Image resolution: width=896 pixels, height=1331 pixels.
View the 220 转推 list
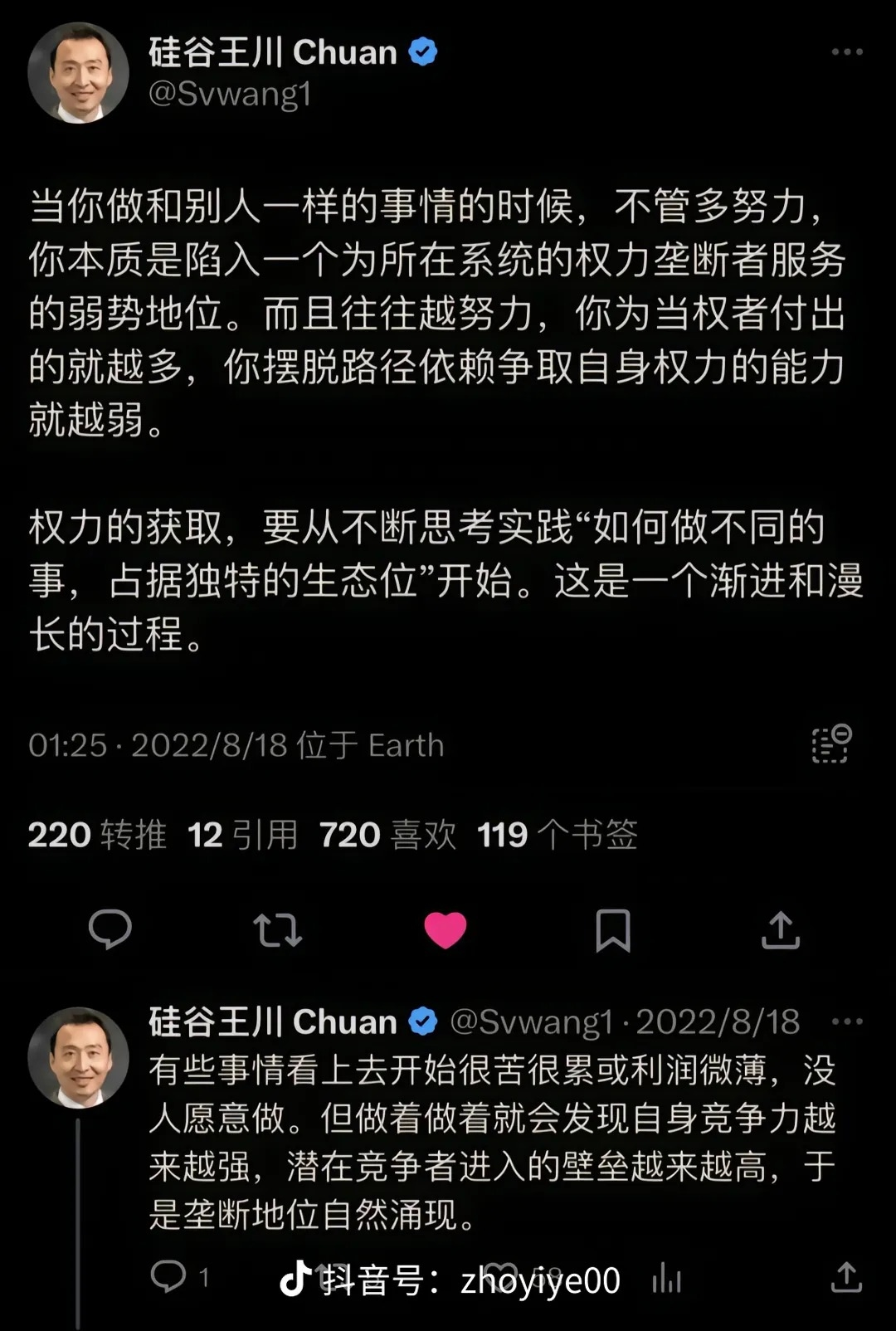coord(95,835)
